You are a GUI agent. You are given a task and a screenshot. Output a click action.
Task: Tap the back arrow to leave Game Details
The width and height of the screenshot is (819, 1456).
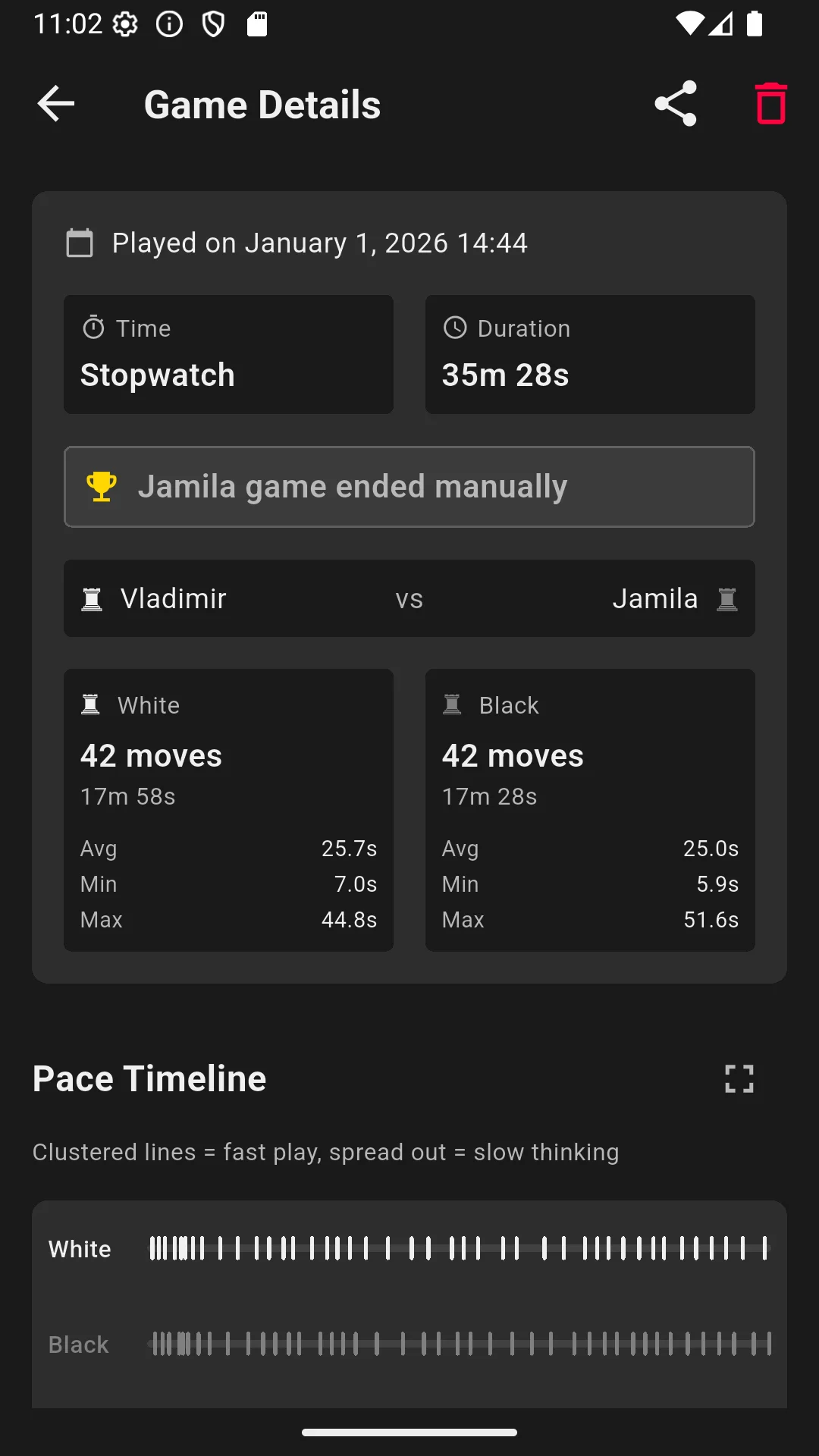point(55,104)
